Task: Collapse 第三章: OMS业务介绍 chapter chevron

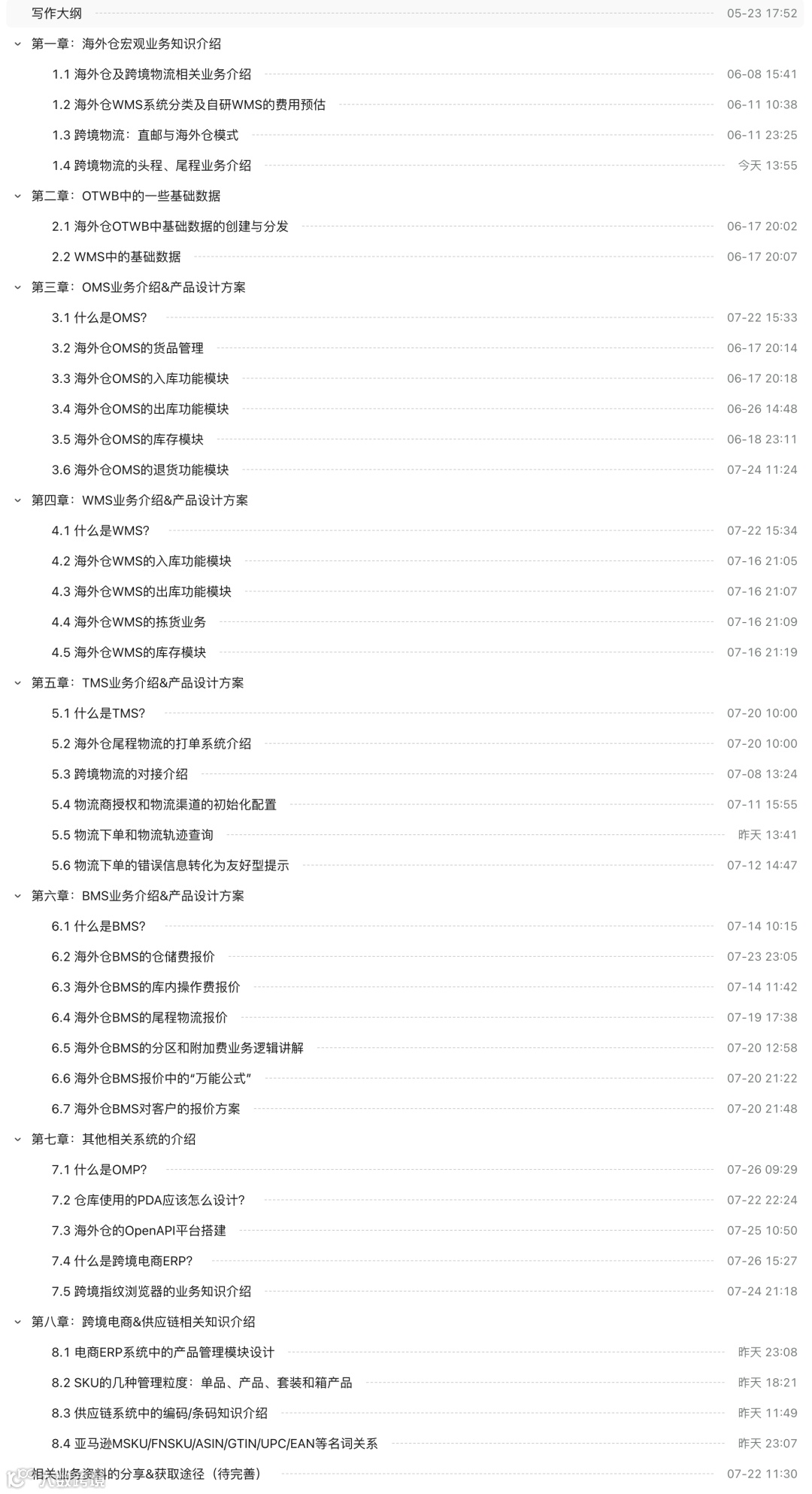Action: tap(17, 287)
